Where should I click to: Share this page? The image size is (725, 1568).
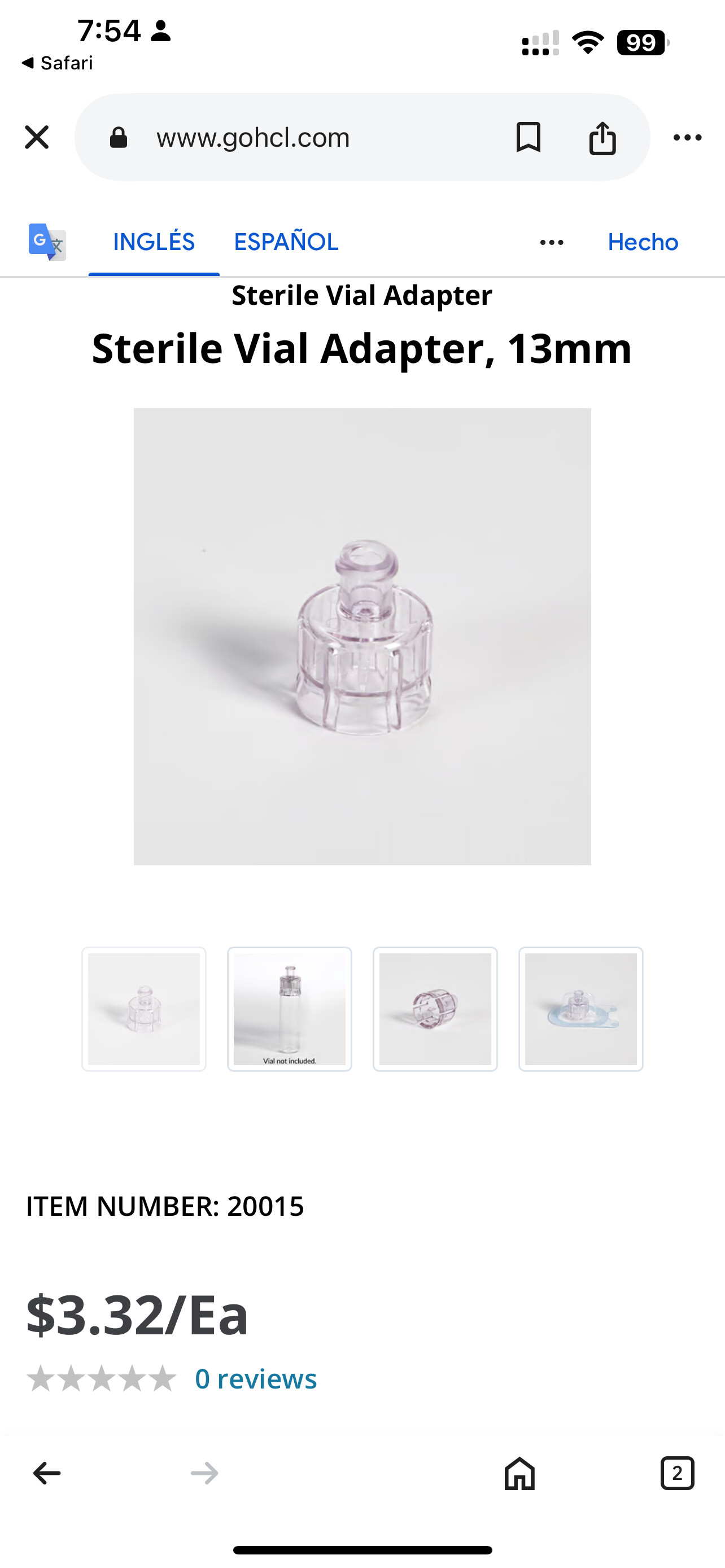point(602,138)
